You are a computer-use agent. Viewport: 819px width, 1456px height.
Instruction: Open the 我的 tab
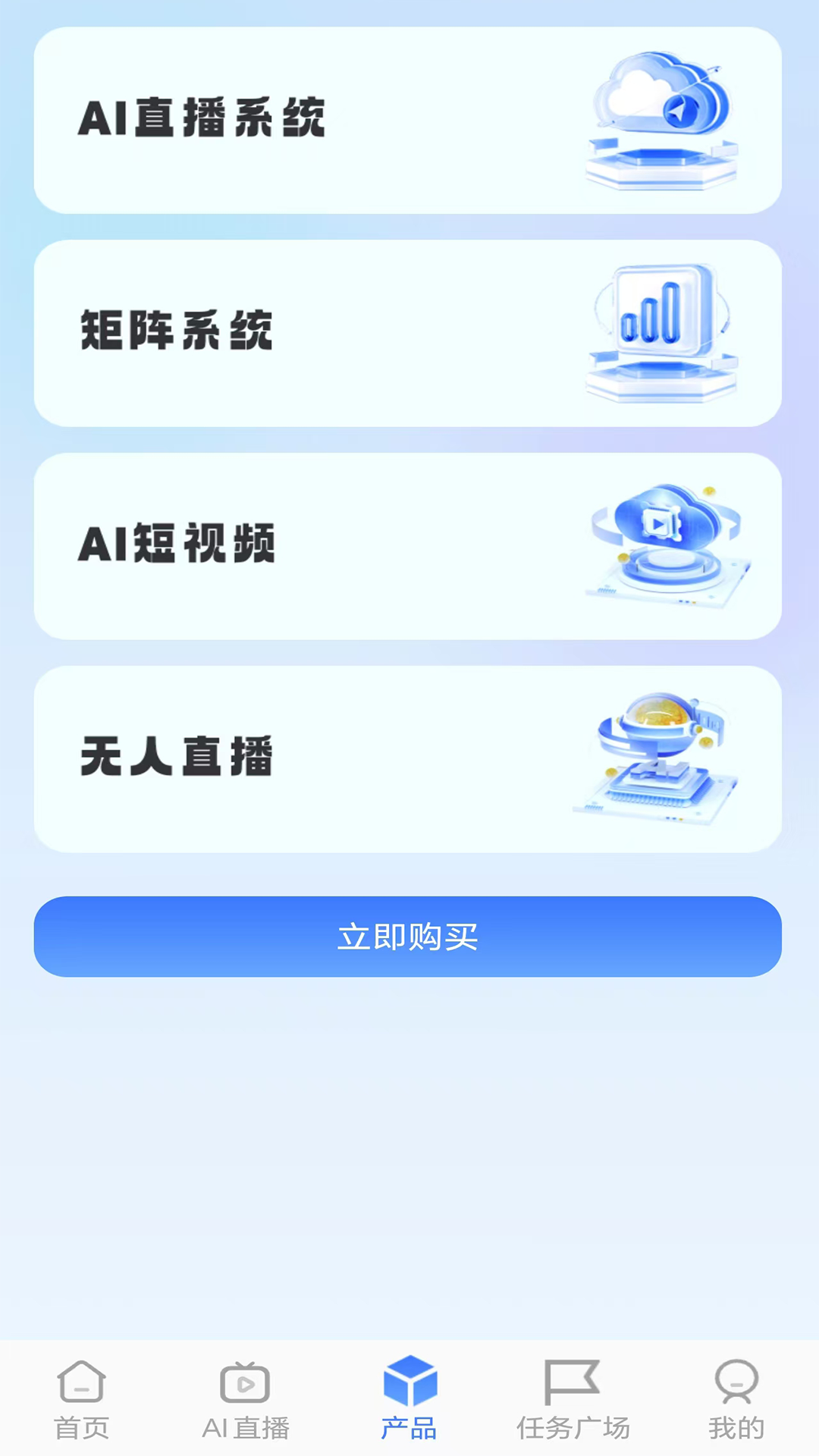click(x=734, y=1403)
